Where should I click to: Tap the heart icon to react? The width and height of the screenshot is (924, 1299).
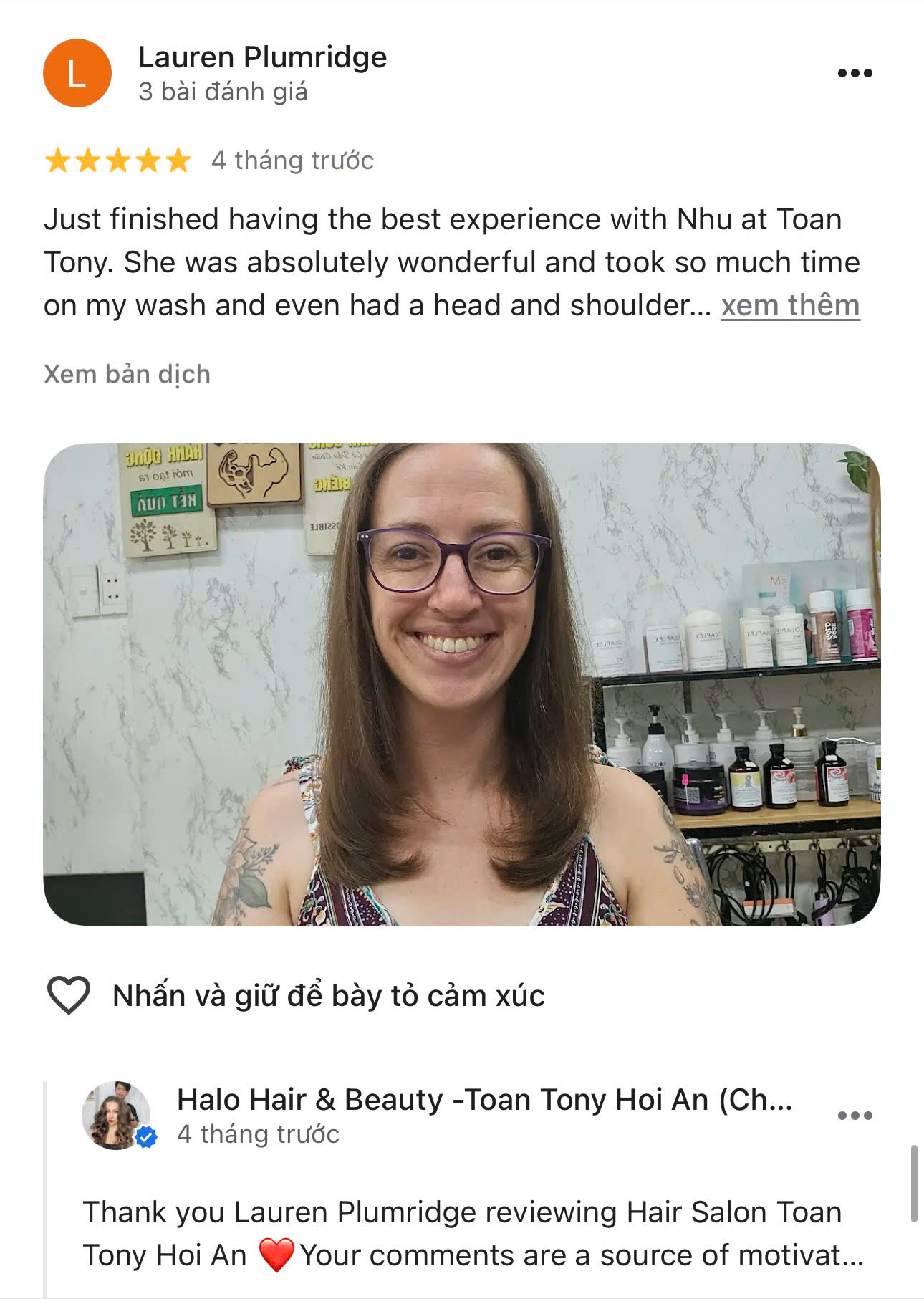tap(69, 995)
